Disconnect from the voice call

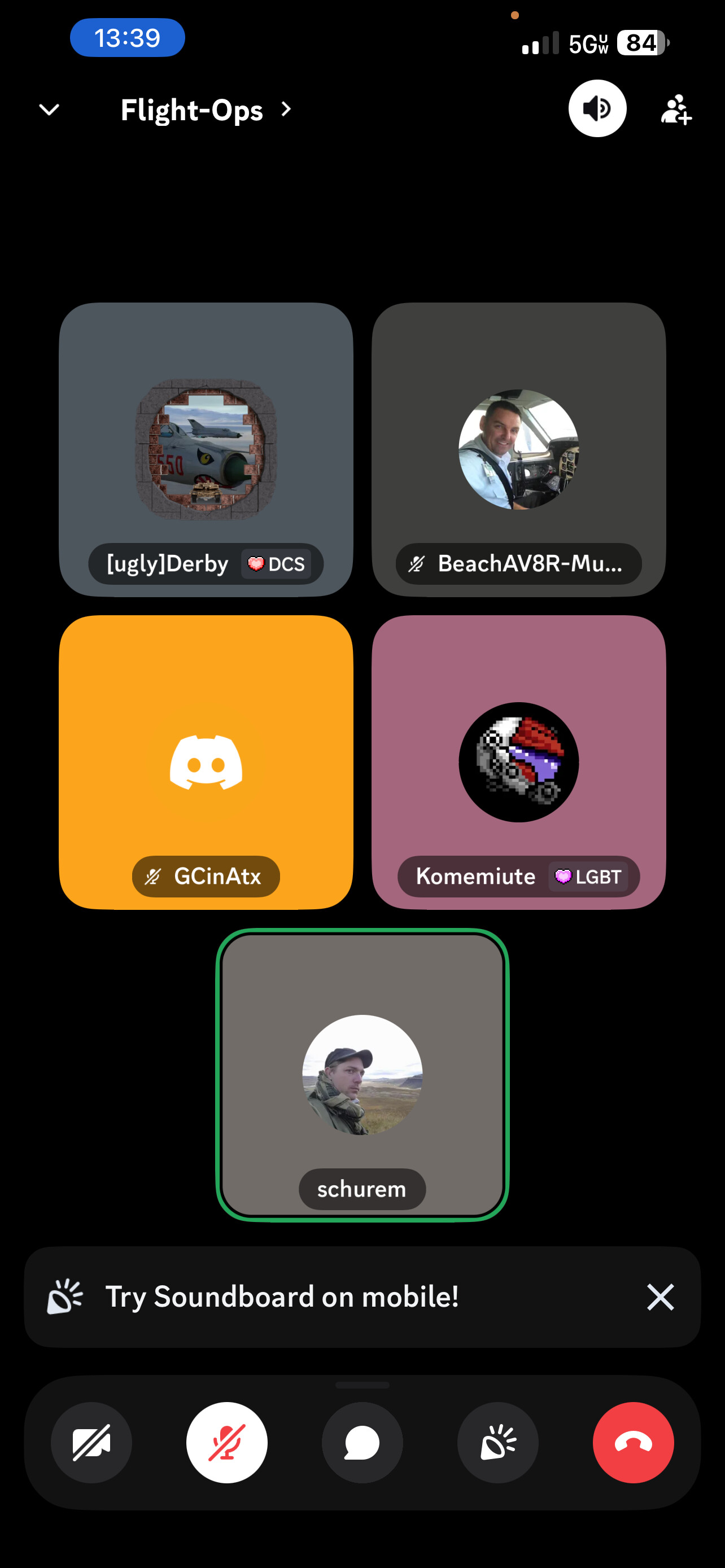coord(633,1442)
